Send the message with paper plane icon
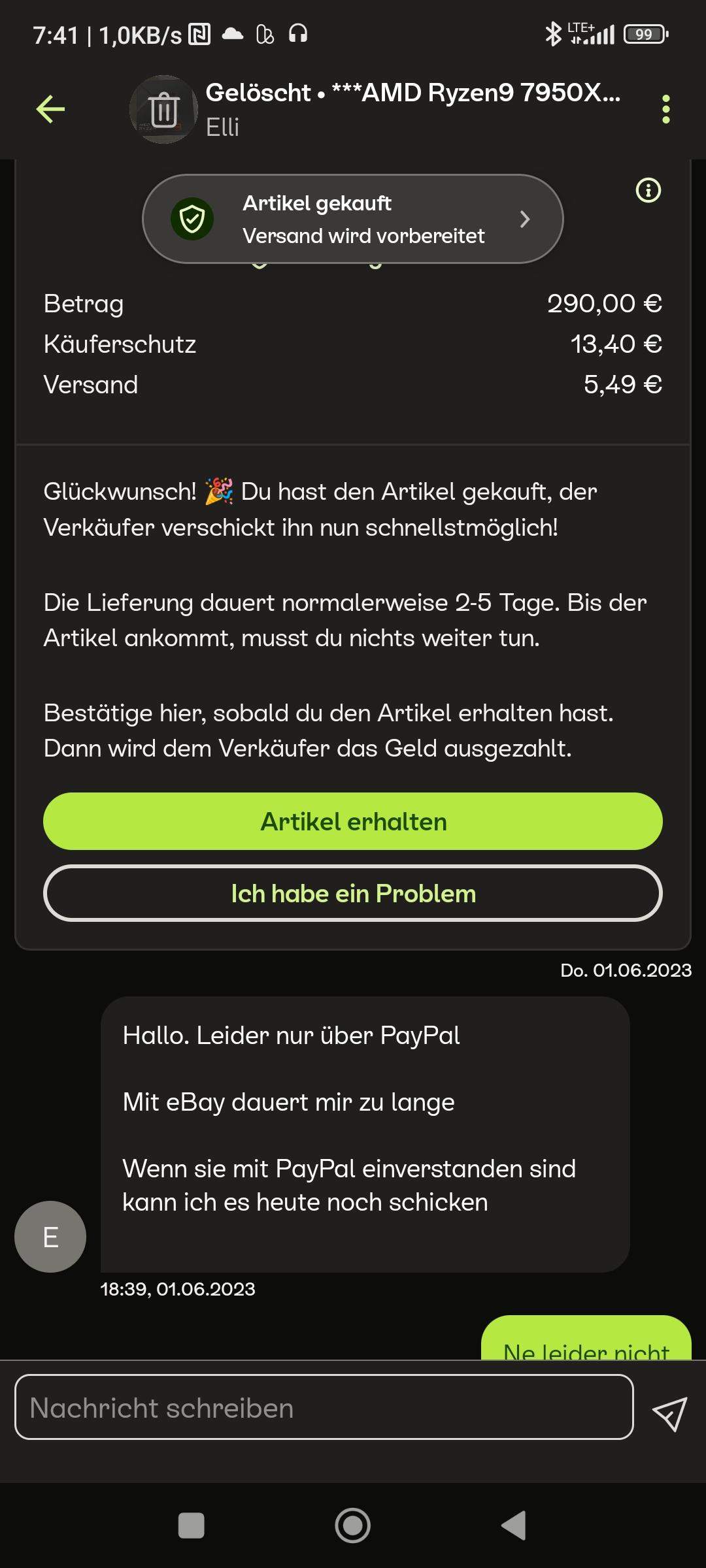The height and width of the screenshot is (1568, 706). point(669,1413)
